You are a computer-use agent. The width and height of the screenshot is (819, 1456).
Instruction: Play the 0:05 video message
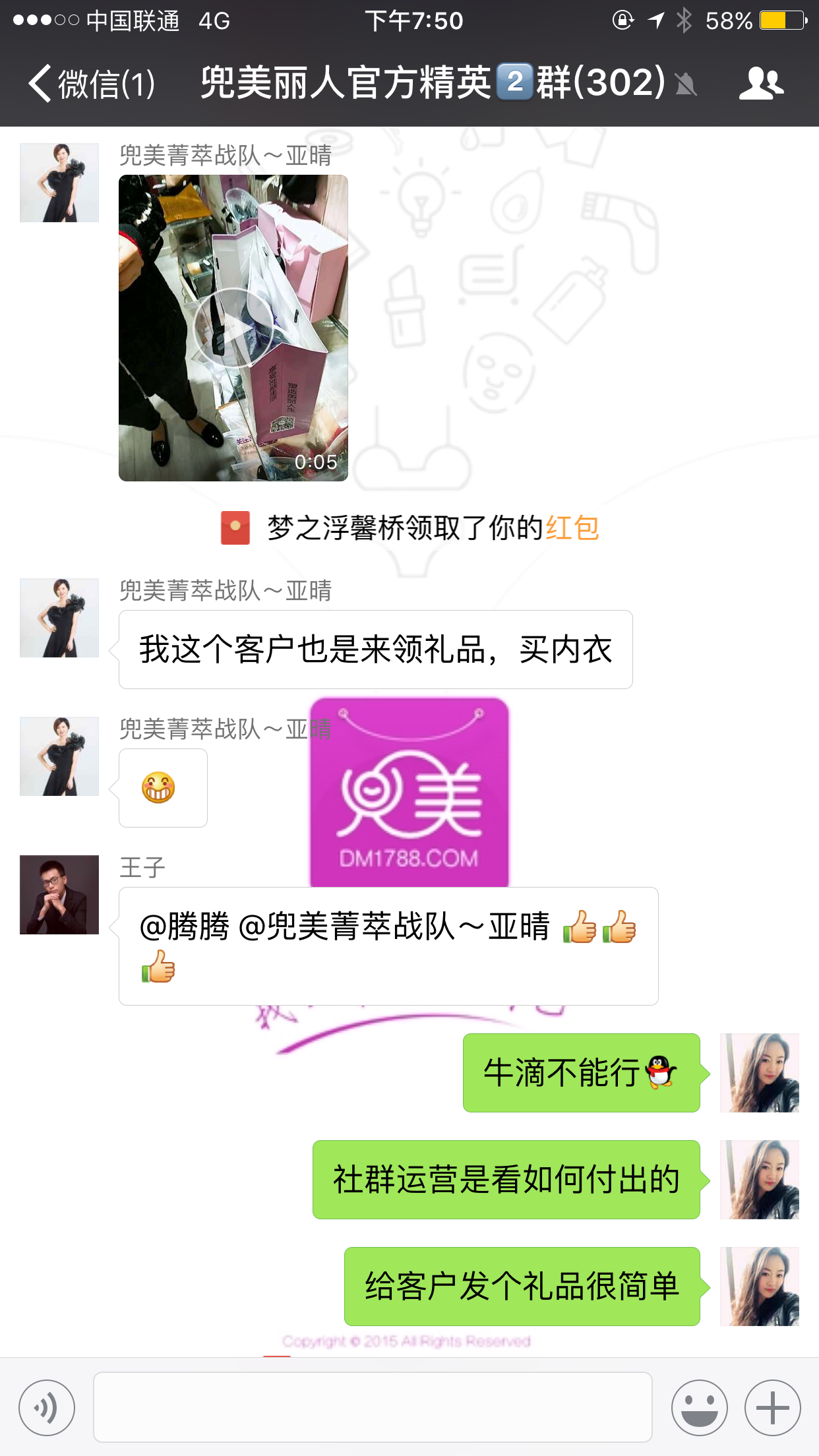tap(233, 328)
